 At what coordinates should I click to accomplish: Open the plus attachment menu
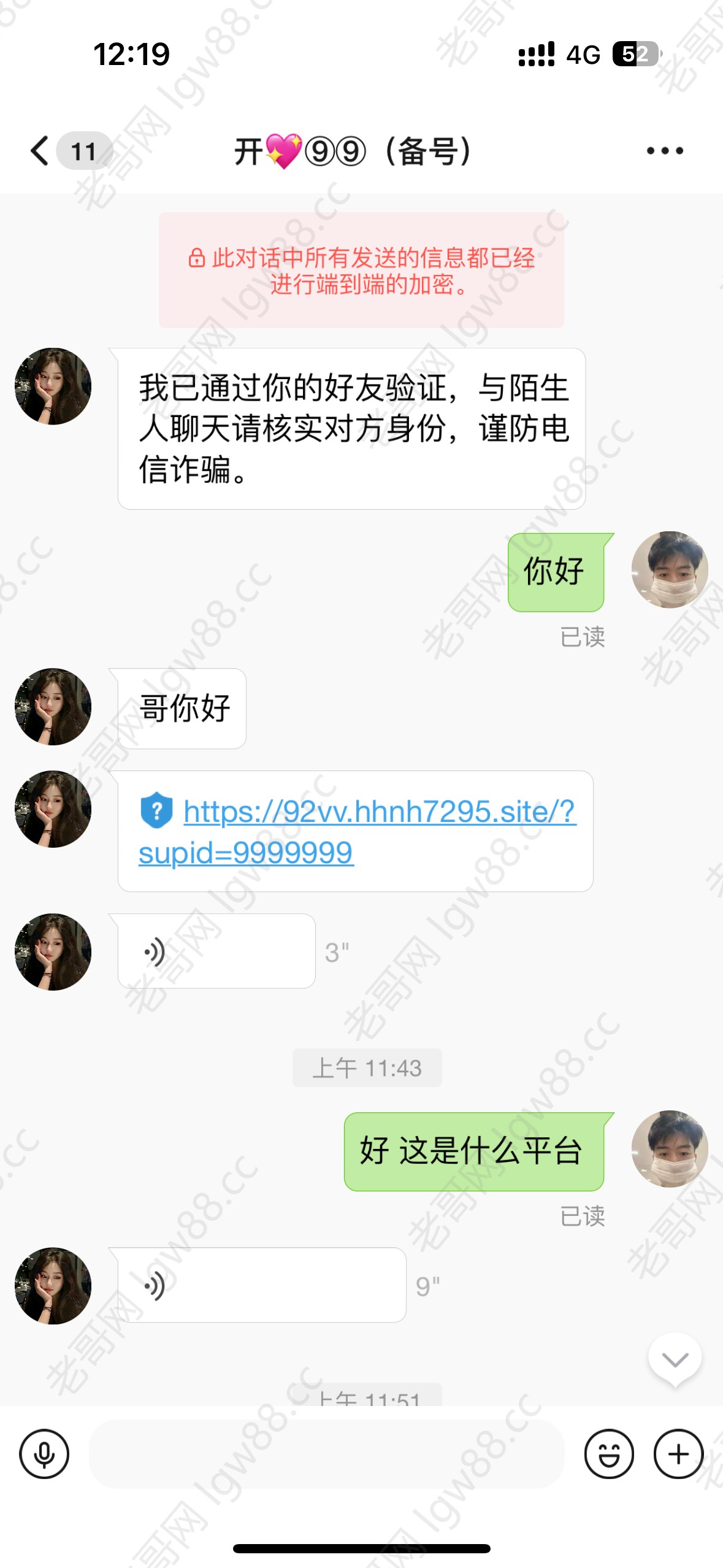pos(678,1454)
